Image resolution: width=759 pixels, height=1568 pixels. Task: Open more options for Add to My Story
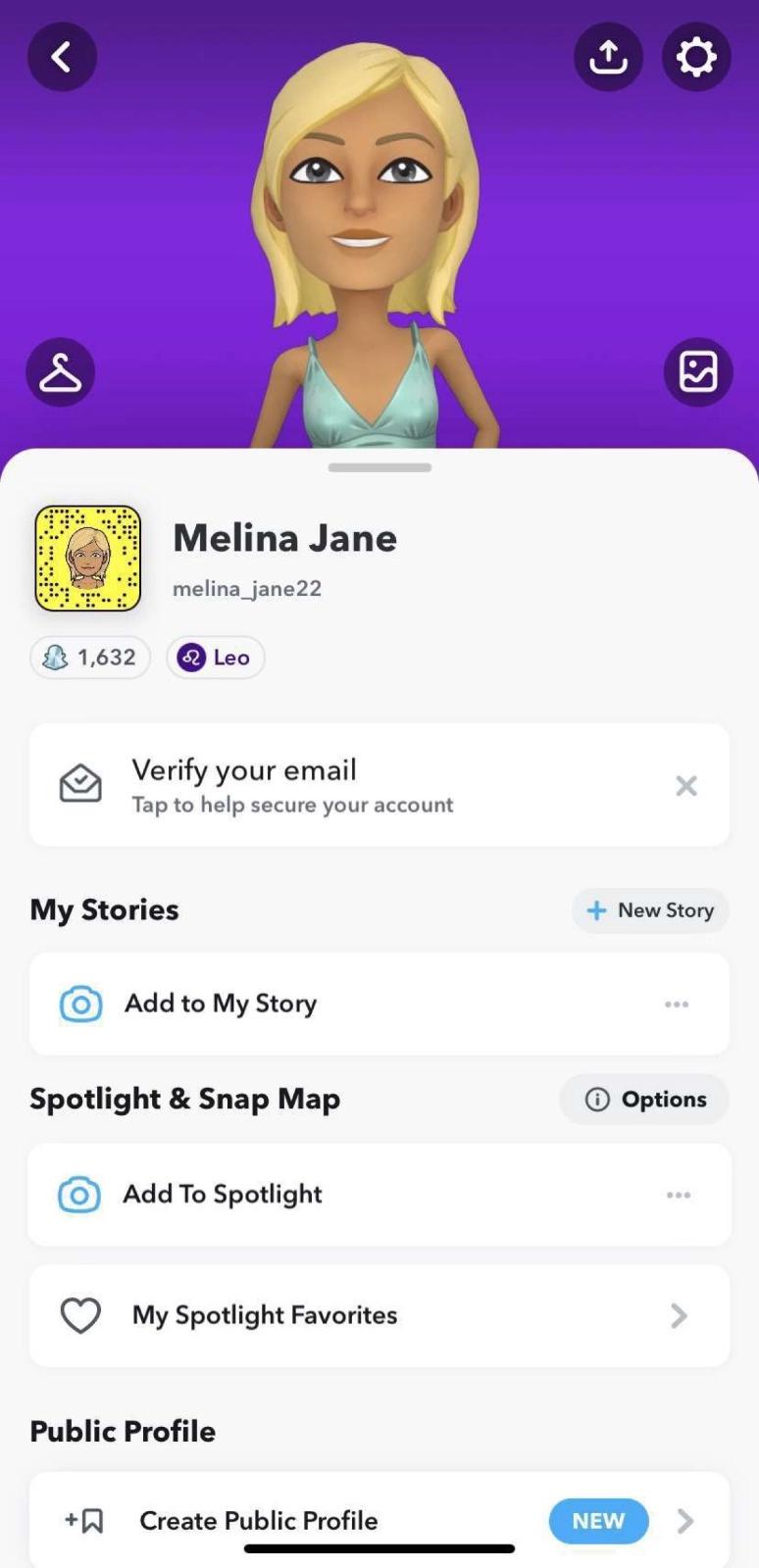coord(677,1004)
